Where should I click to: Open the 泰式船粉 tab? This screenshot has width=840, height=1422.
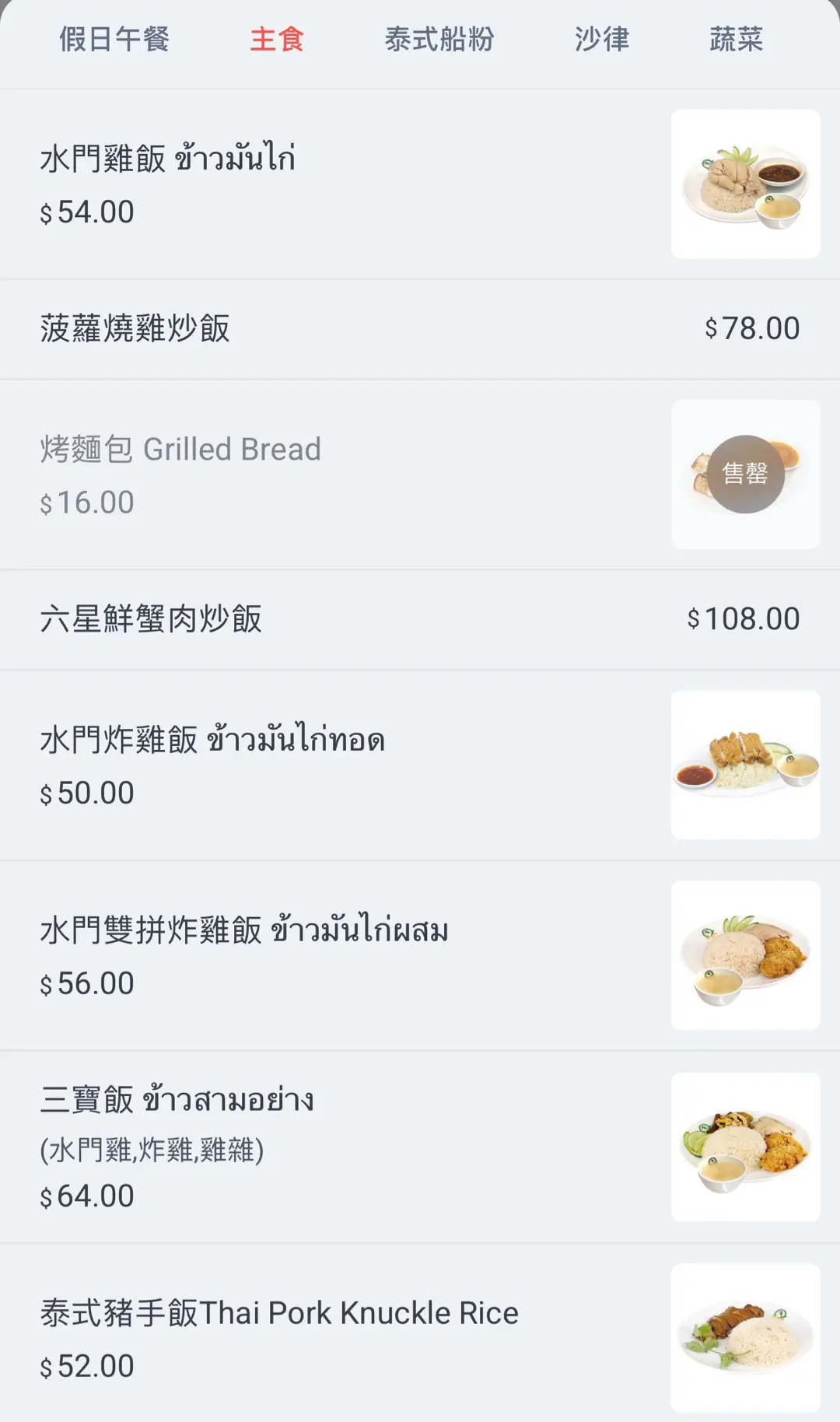[439, 39]
